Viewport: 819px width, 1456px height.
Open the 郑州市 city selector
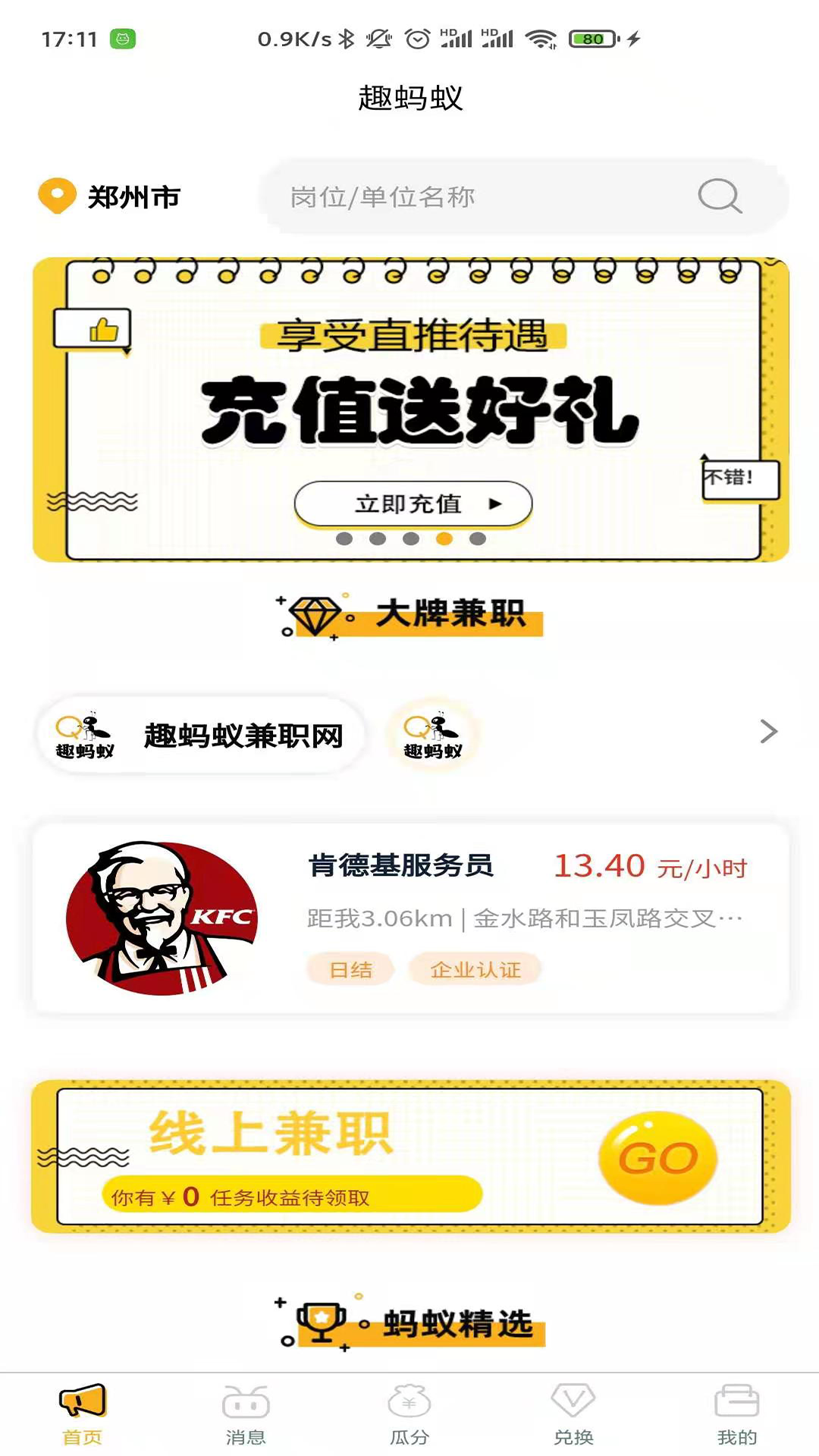(x=111, y=197)
